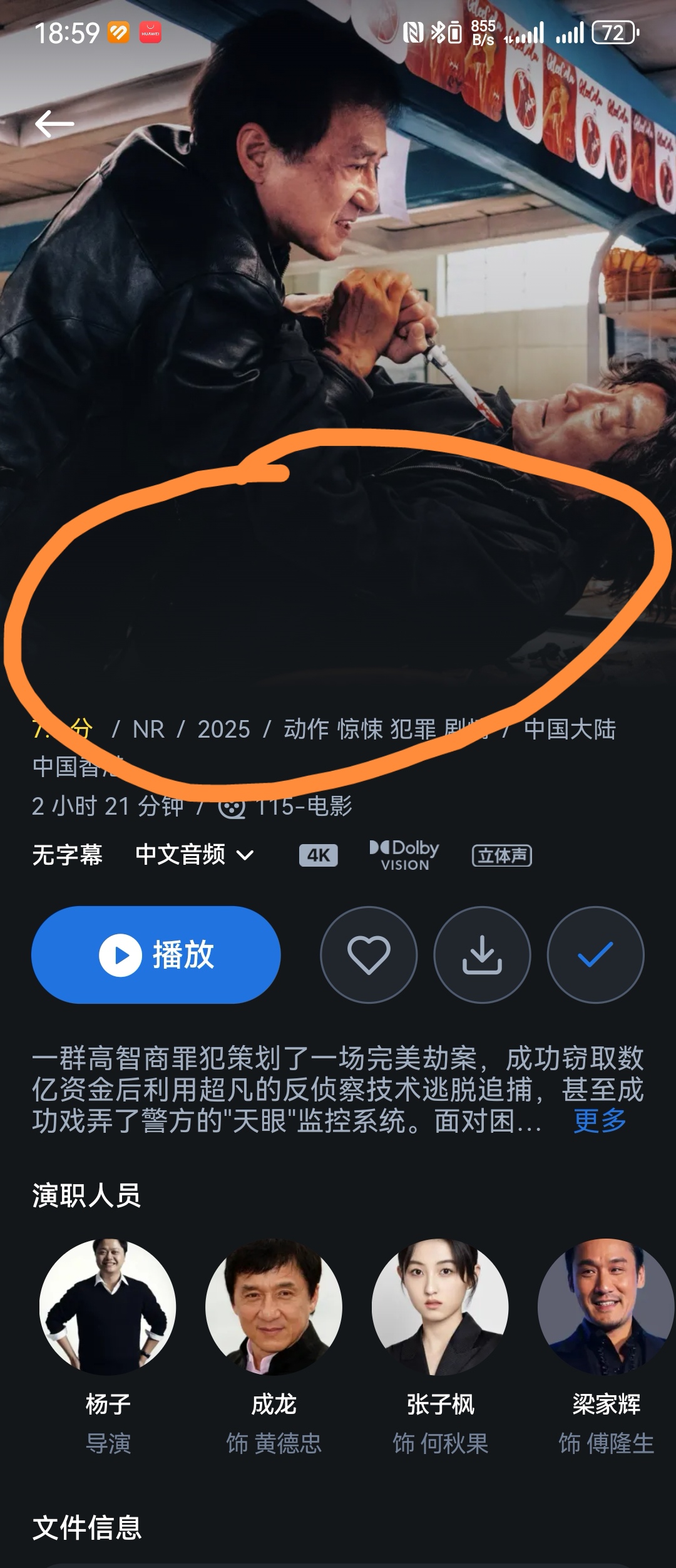Go back with the arrow icon

54,123
